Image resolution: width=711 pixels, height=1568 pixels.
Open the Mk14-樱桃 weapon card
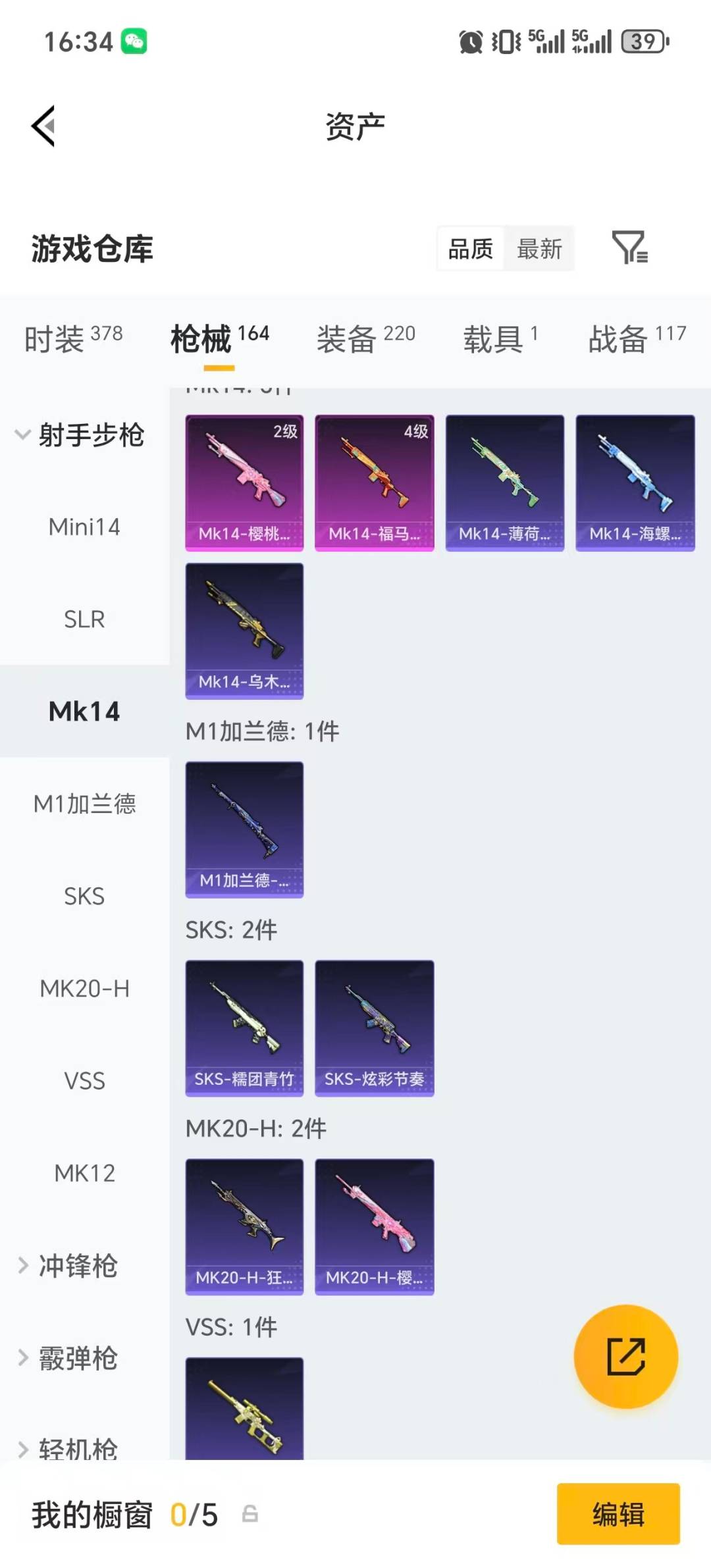coord(244,481)
